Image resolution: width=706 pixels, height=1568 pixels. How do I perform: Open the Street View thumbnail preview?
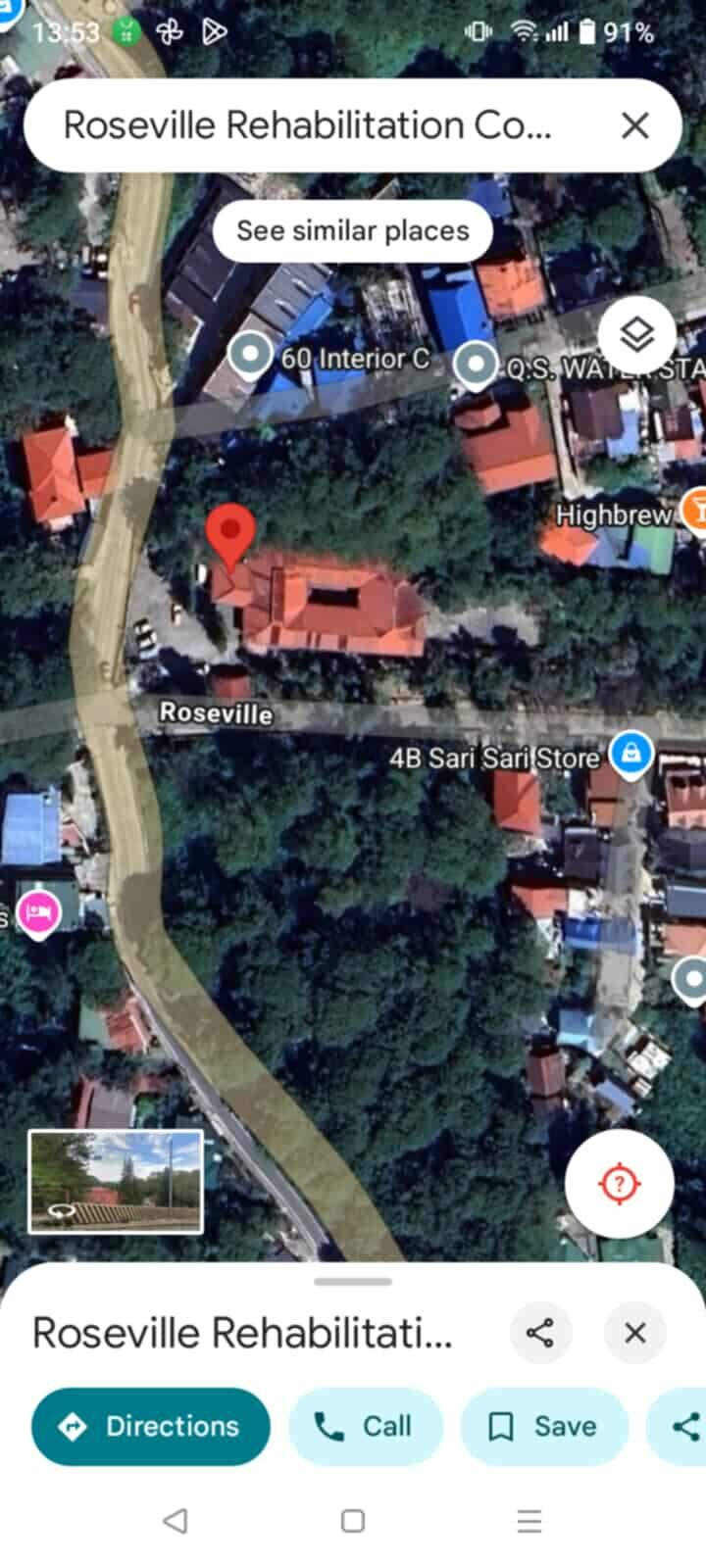click(116, 1181)
